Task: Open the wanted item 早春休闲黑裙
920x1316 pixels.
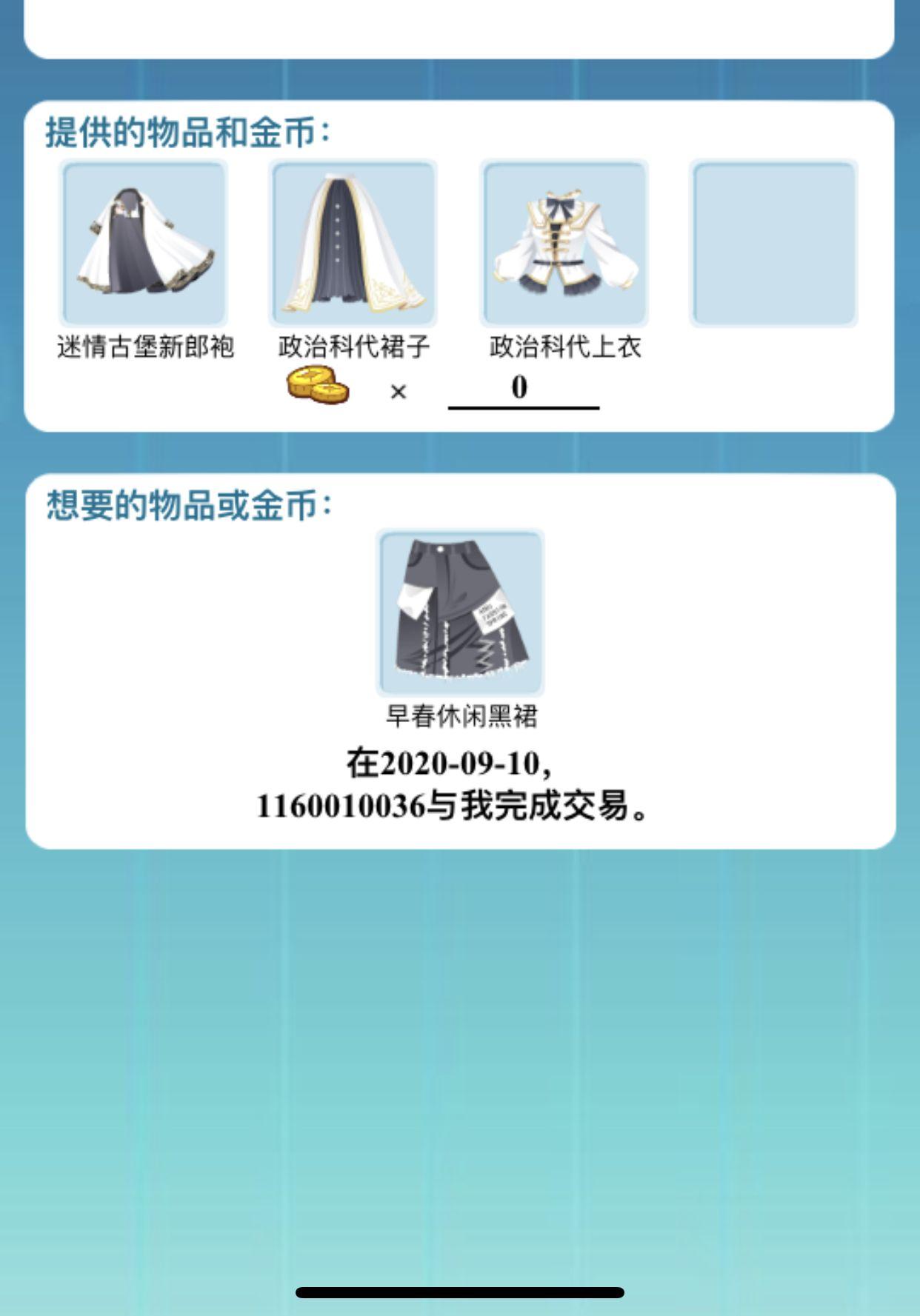Action: (460, 612)
